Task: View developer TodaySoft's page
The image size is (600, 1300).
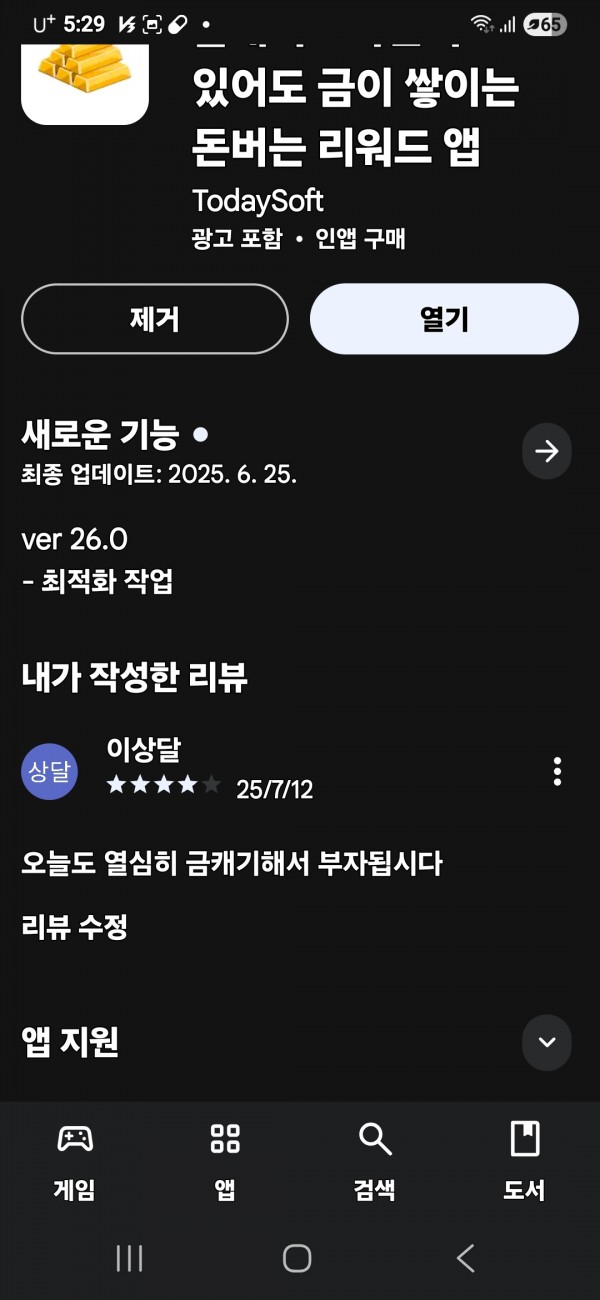Action: (x=258, y=200)
